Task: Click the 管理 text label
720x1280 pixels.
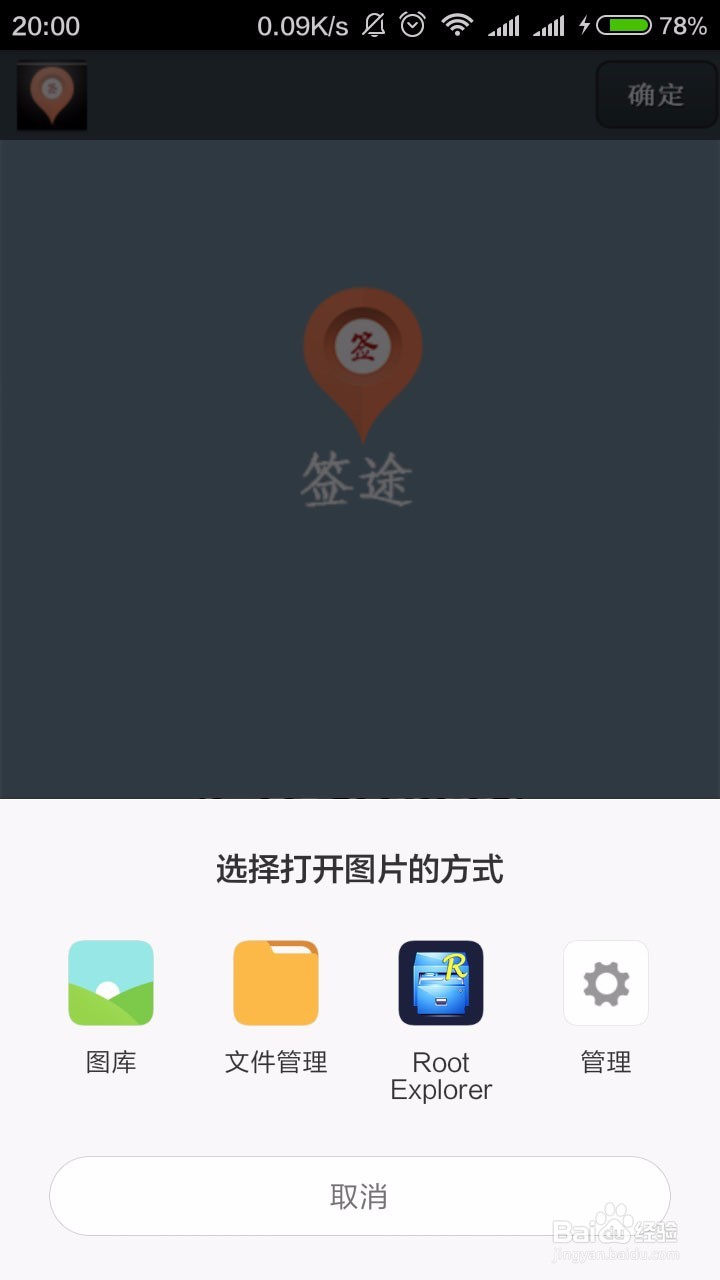Action: tap(605, 1063)
